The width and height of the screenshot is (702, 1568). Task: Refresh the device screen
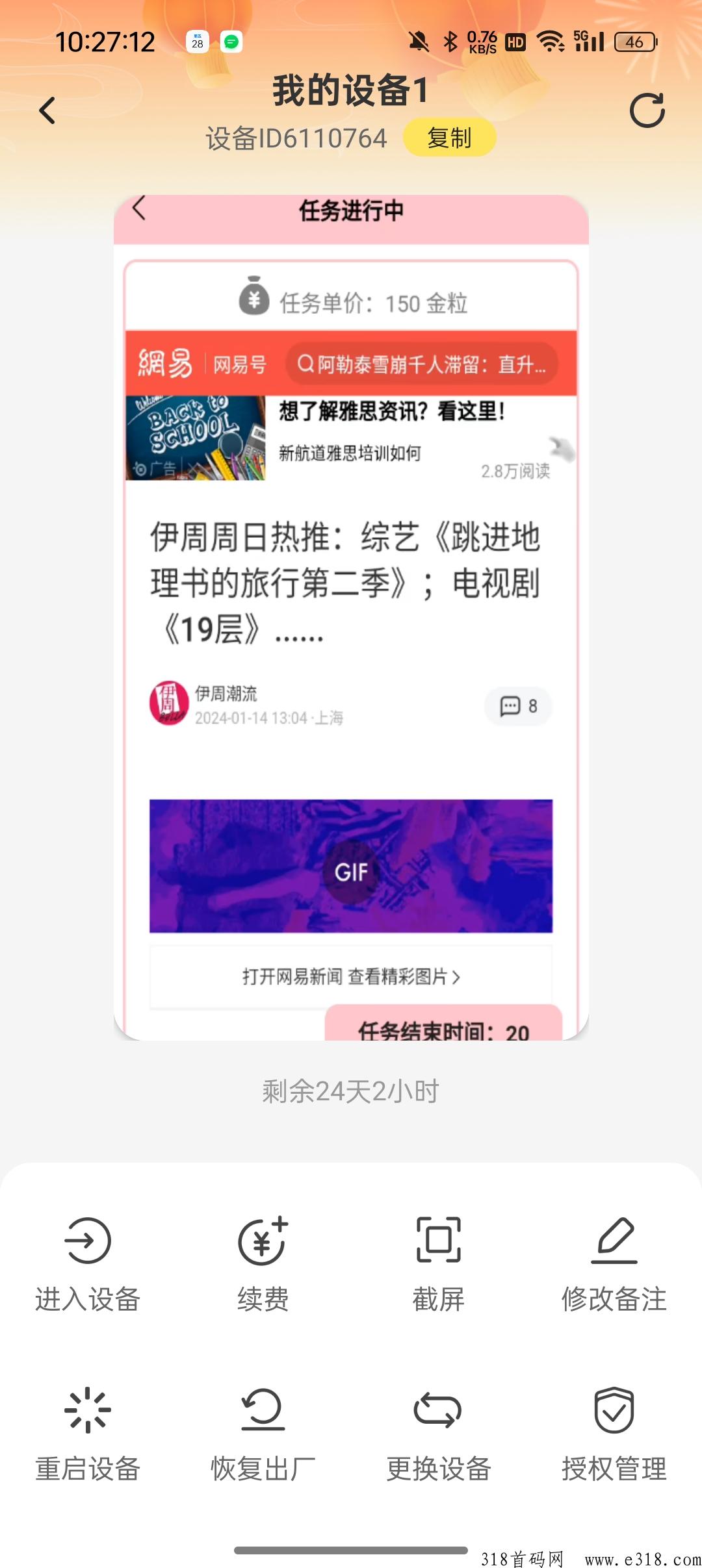(x=647, y=110)
